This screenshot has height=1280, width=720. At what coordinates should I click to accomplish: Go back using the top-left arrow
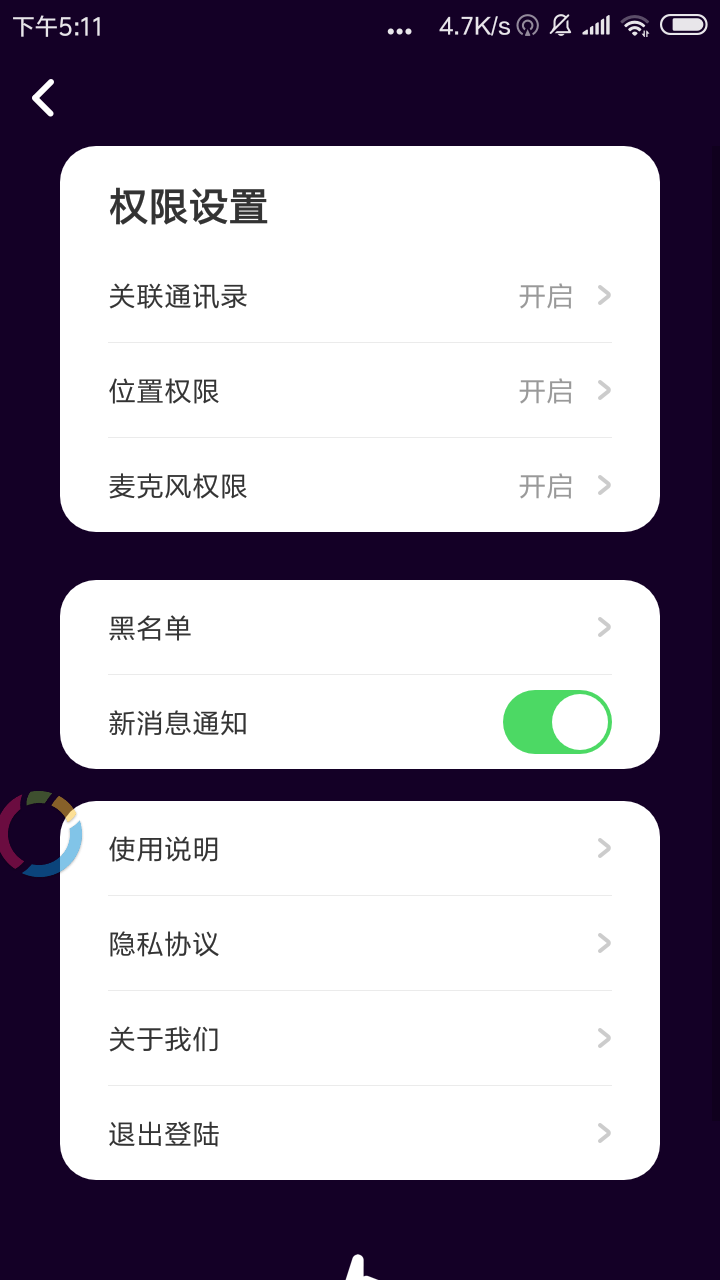pyautogui.click(x=43, y=98)
